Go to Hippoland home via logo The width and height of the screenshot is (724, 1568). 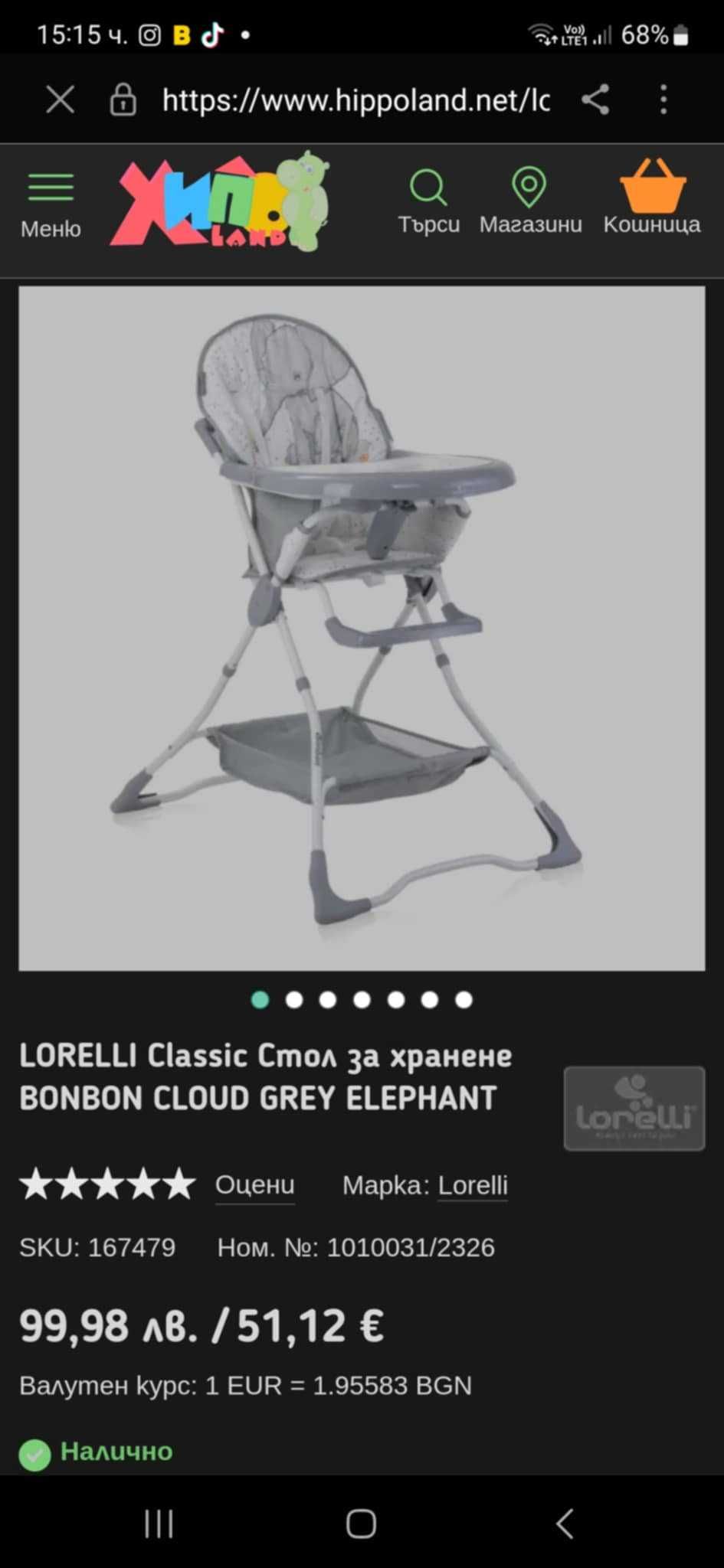(220, 203)
